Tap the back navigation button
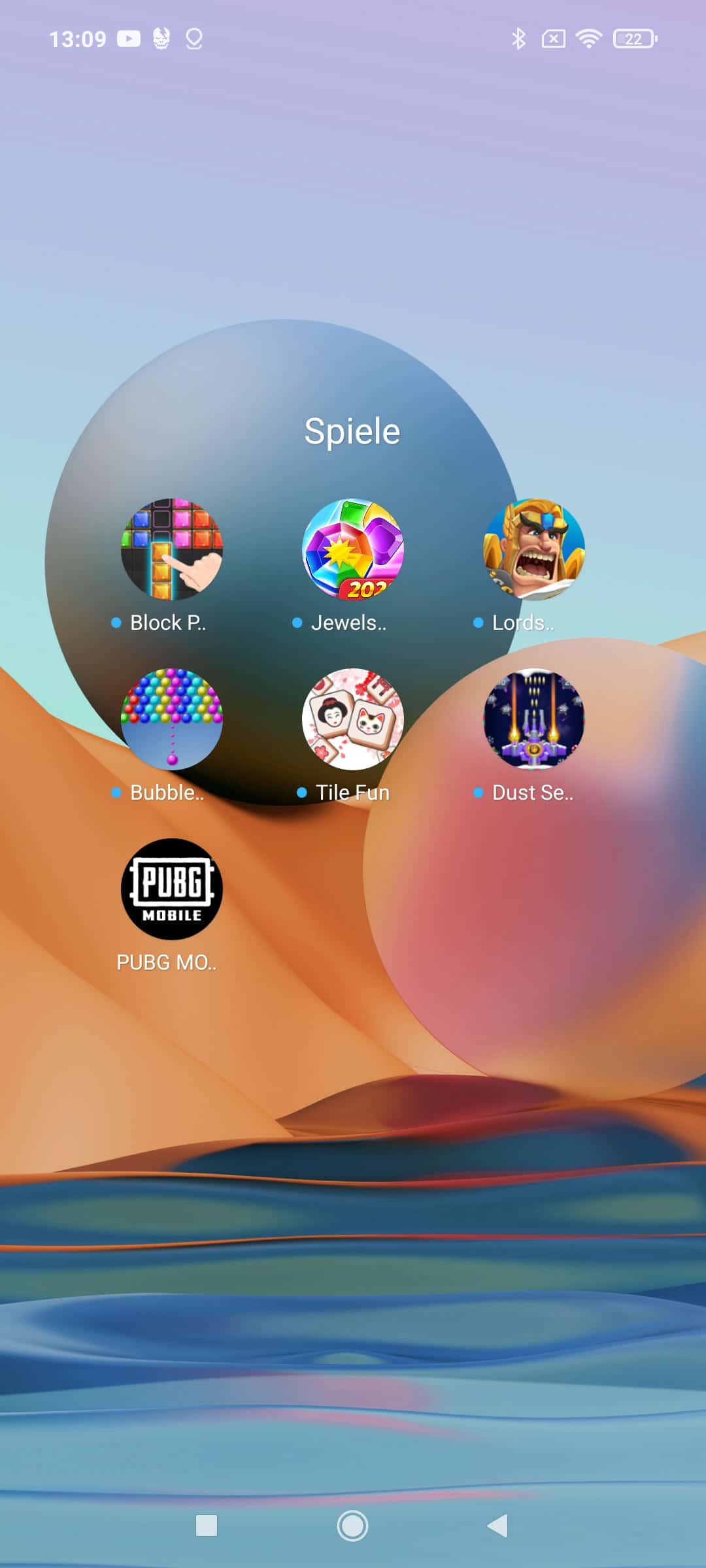The image size is (706, 1568). [x=498, y=1526]
